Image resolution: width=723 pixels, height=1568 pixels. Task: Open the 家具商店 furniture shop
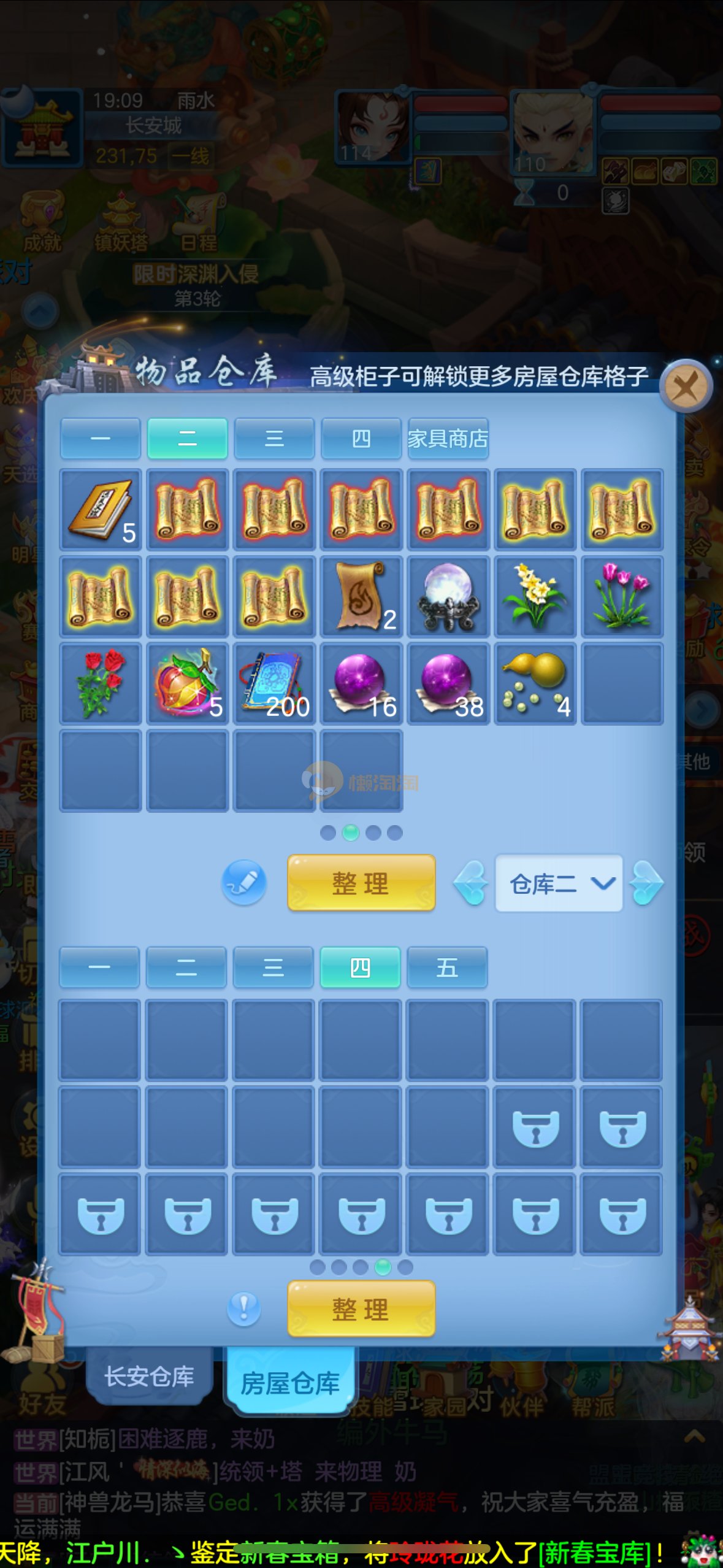click(x=448, y=439)
